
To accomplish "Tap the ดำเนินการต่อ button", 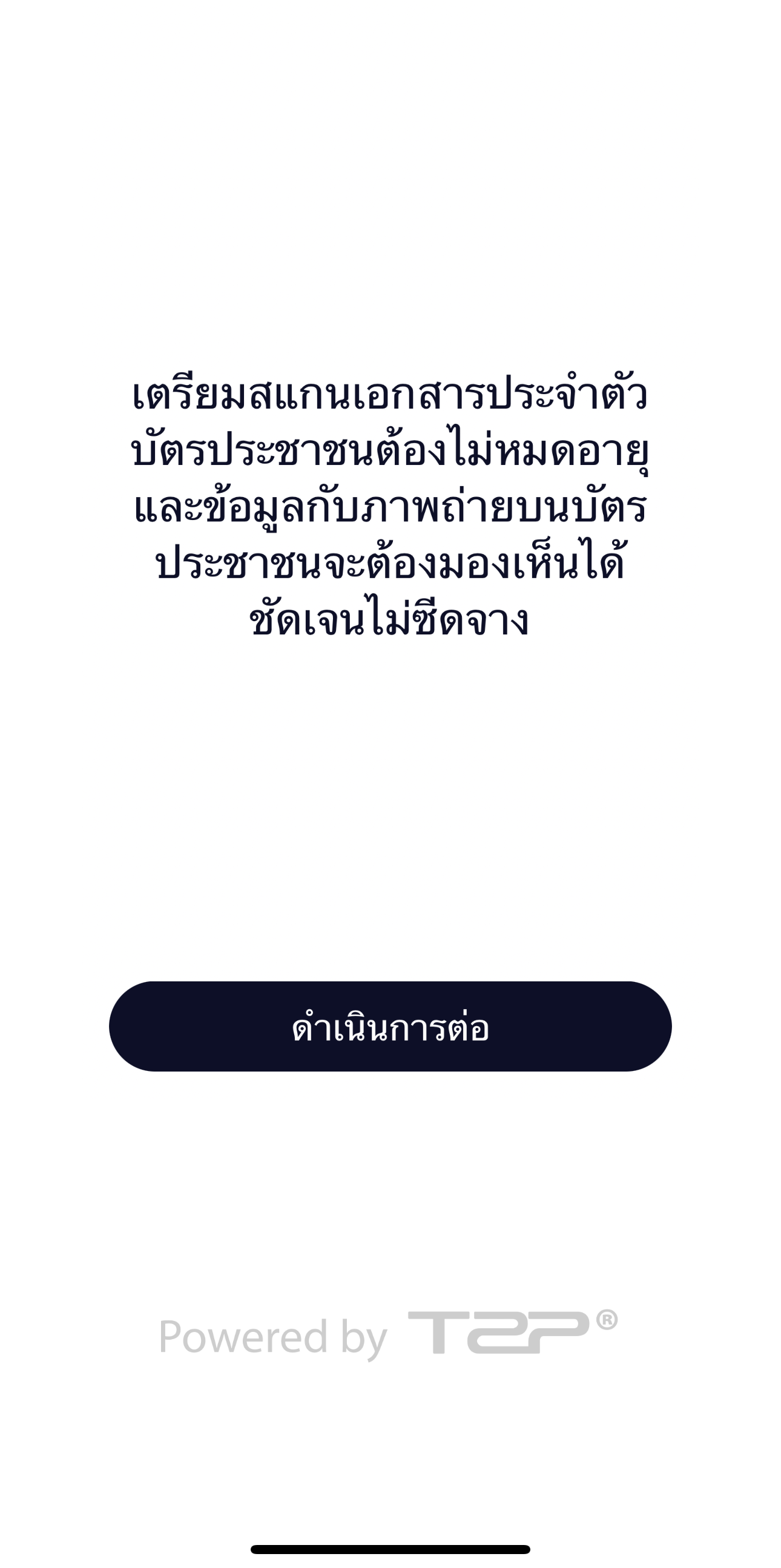I will [390, 1026].
